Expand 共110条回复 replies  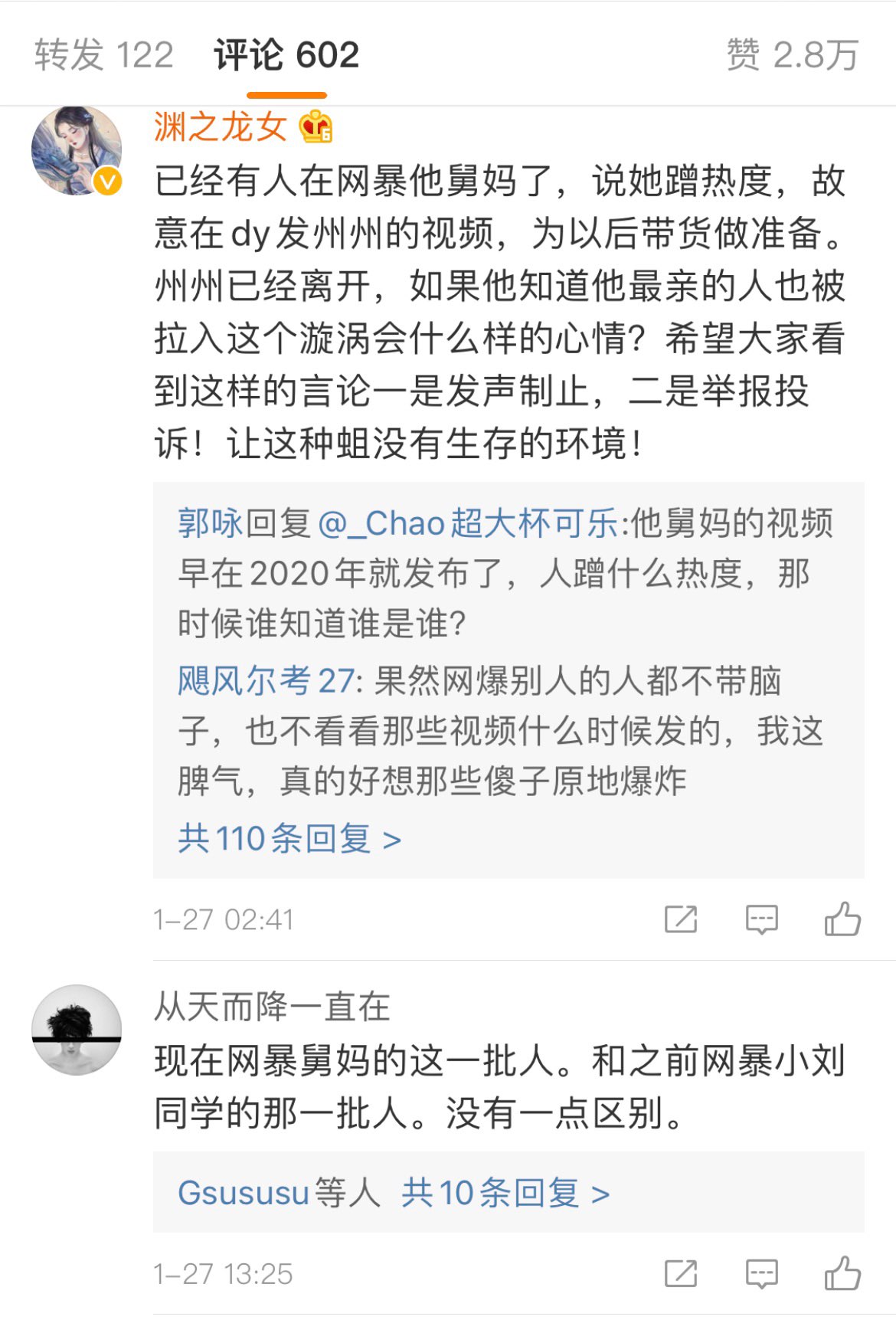[289, 839]
